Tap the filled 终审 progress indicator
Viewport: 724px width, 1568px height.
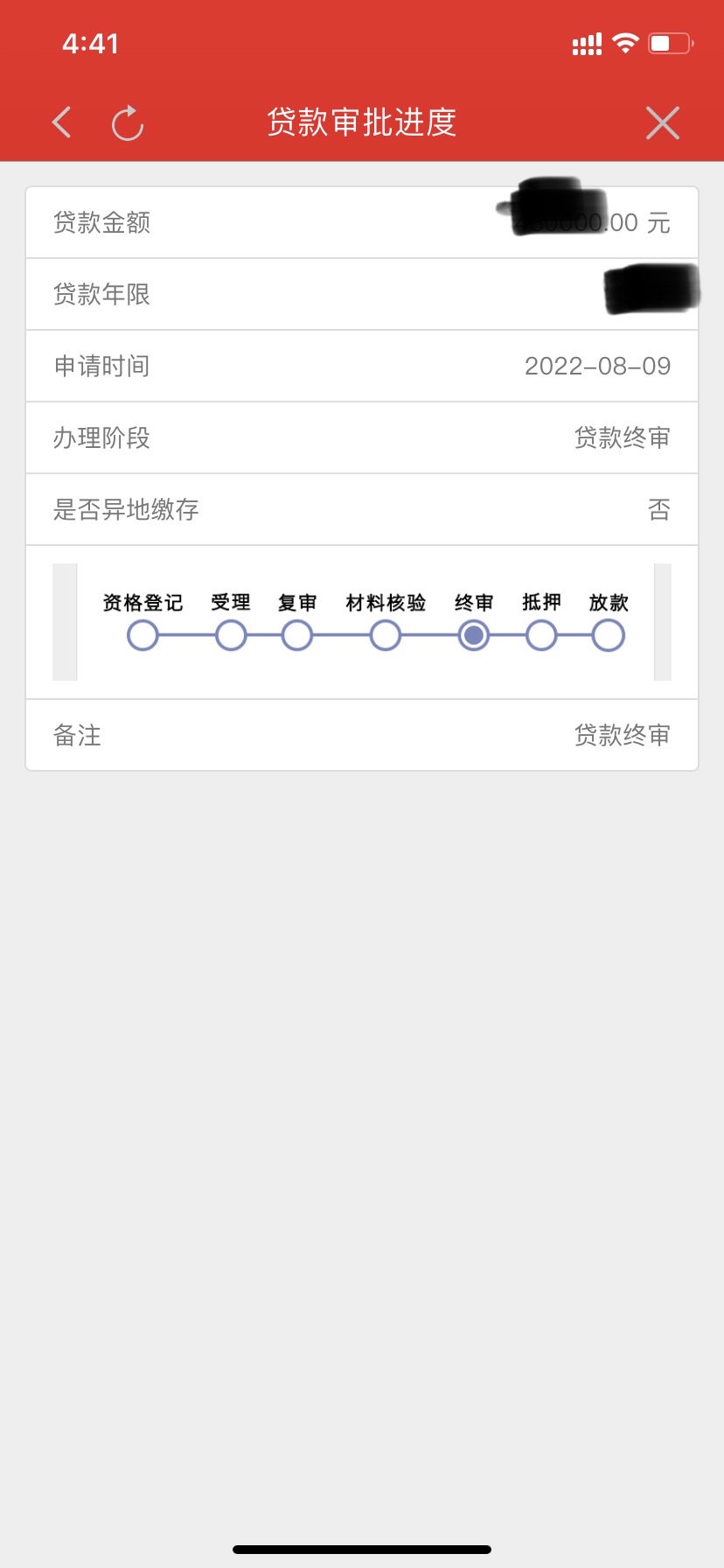pyautogui.click(x=473, y=633)
